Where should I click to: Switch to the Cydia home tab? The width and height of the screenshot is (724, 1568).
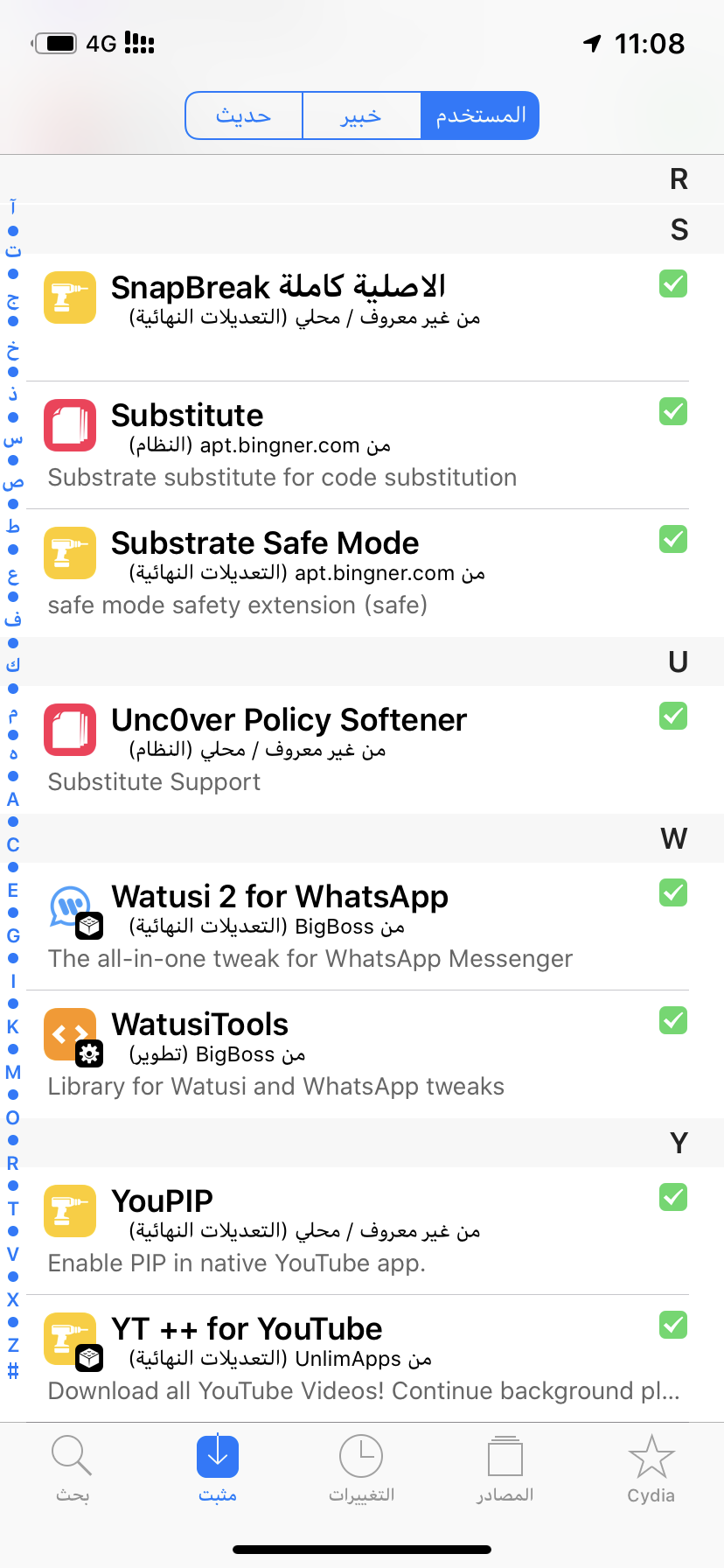651,1469
